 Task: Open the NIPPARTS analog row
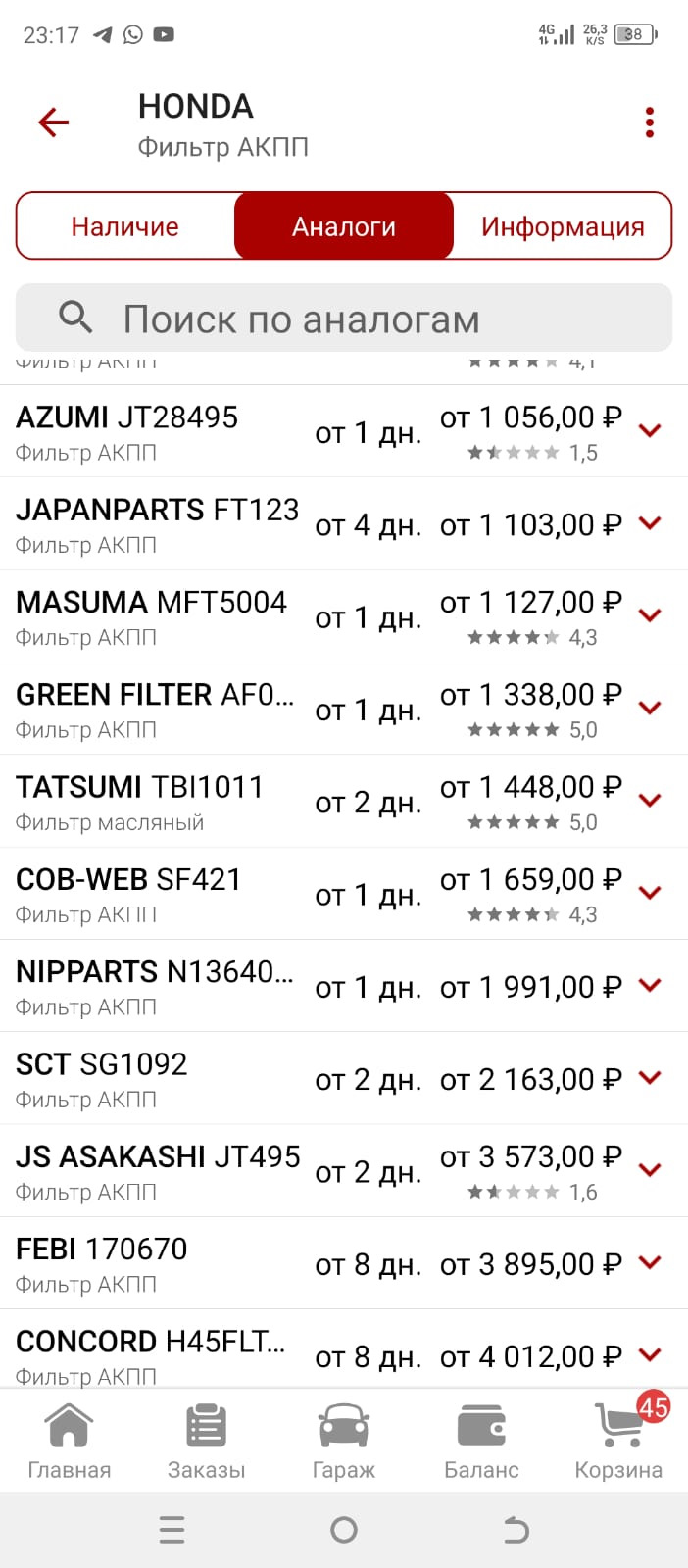[x=157, y=986]
